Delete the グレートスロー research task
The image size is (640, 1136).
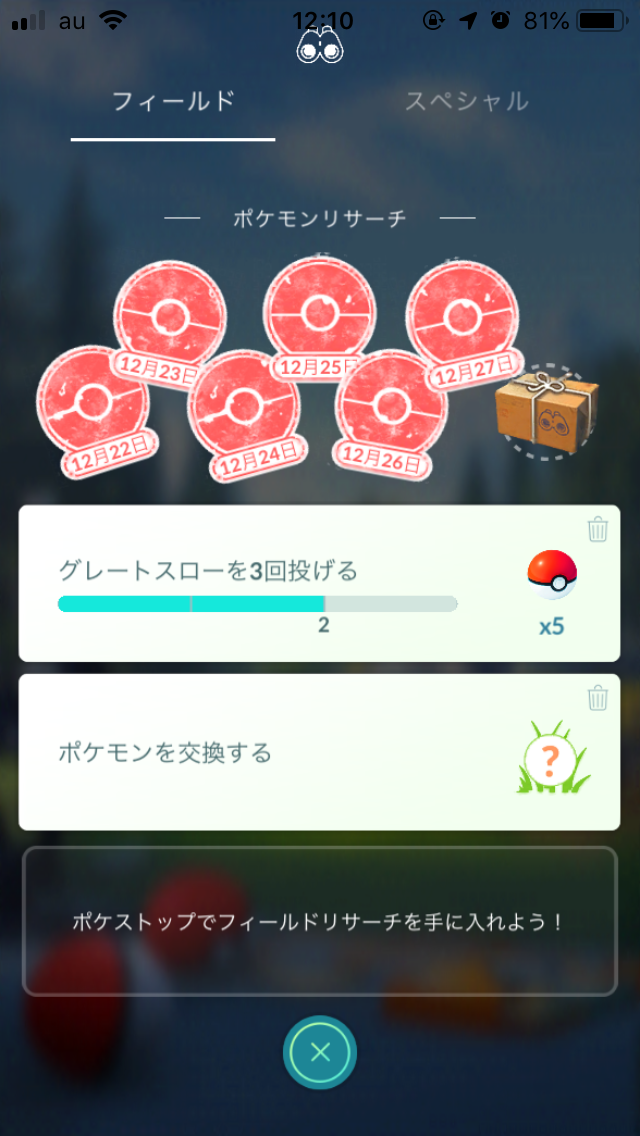click(x=597, y=530)
